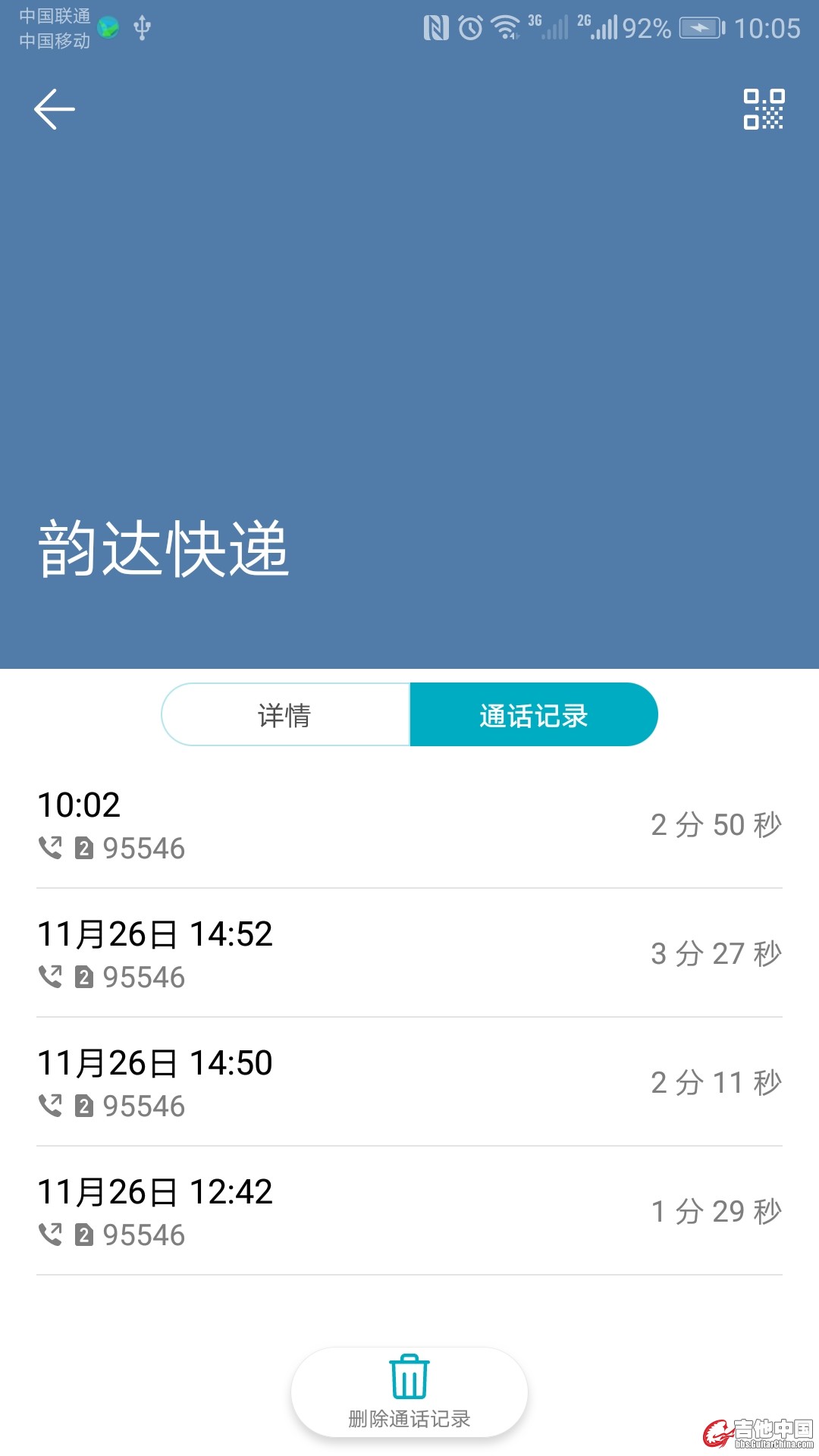Open the contact QR code icon
This screenshot has height=1456, width=819.
tap(764, 109)
